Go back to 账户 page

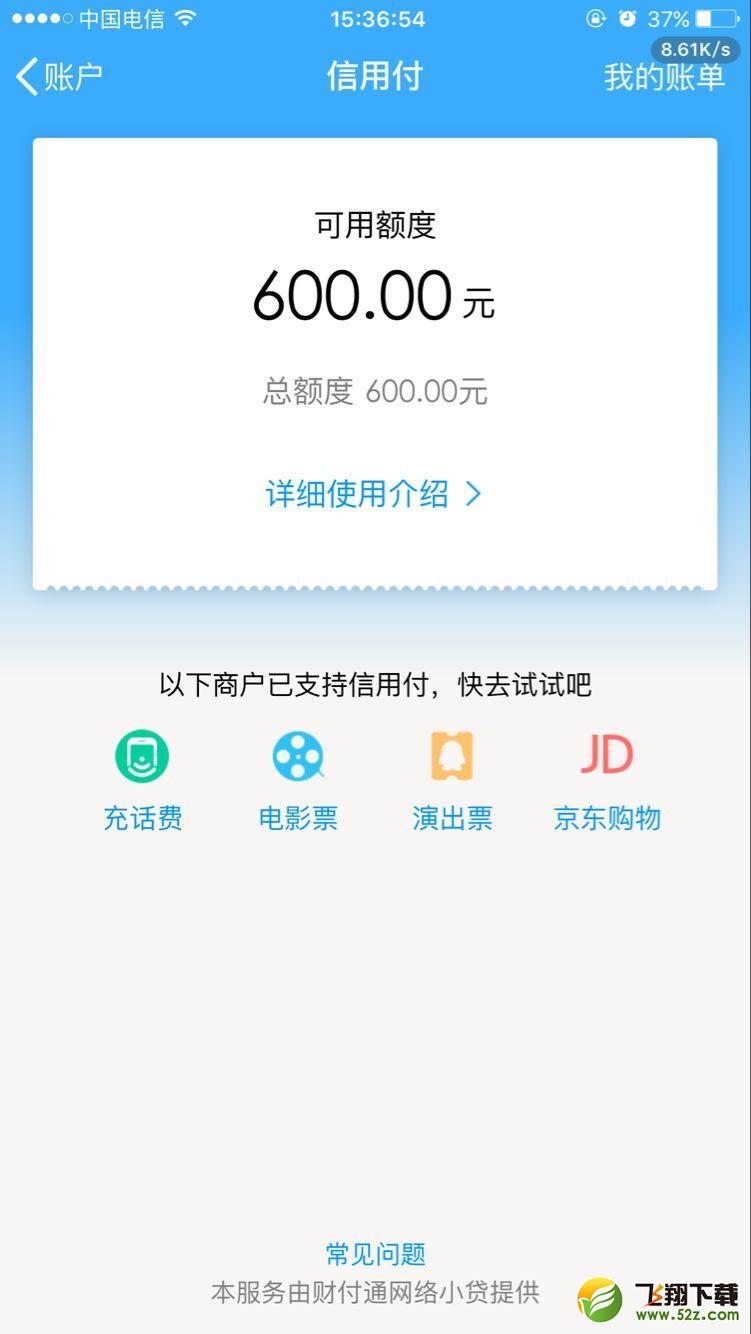59,77
